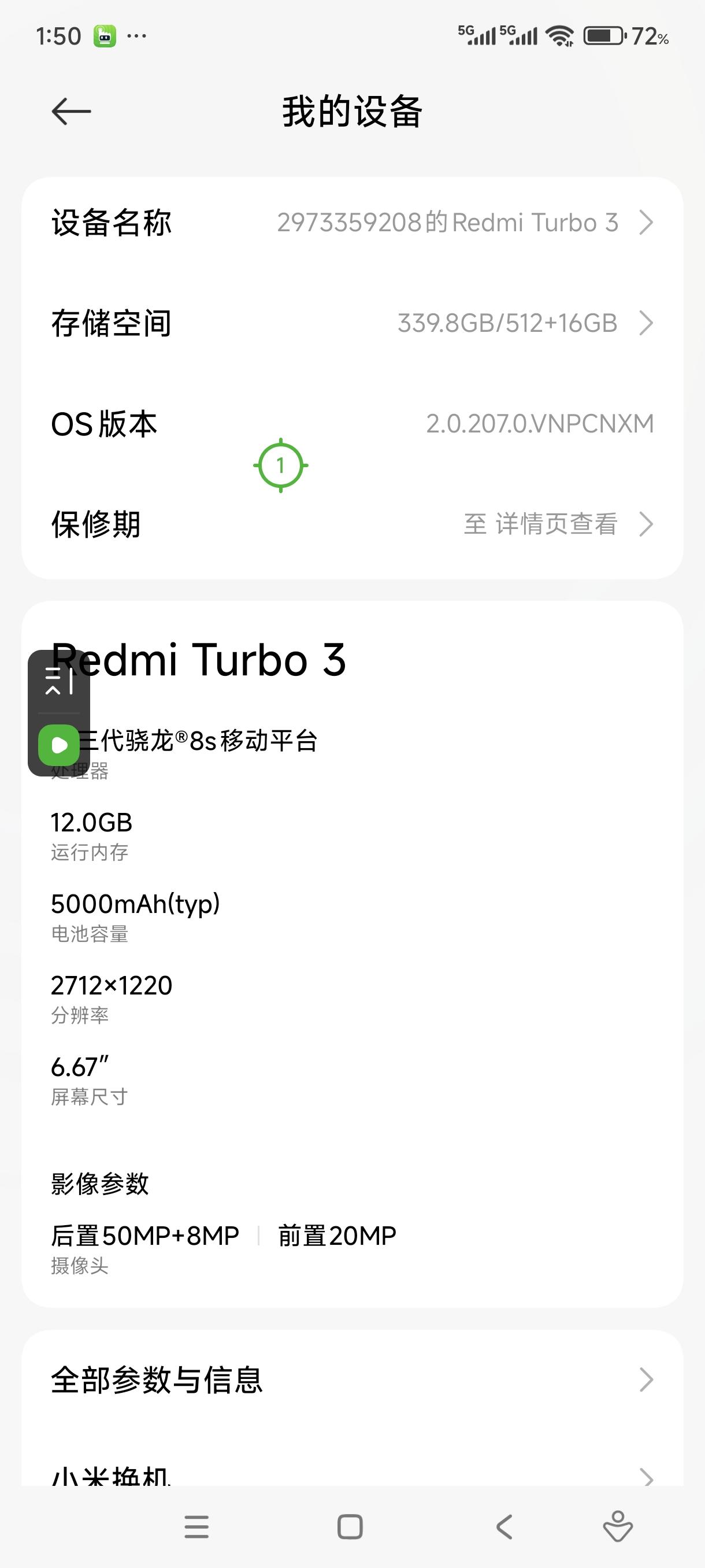Screen dimensions: 705x1568
Task: Tap the green play button on floating panel
Action: click(x=59, y=745)
